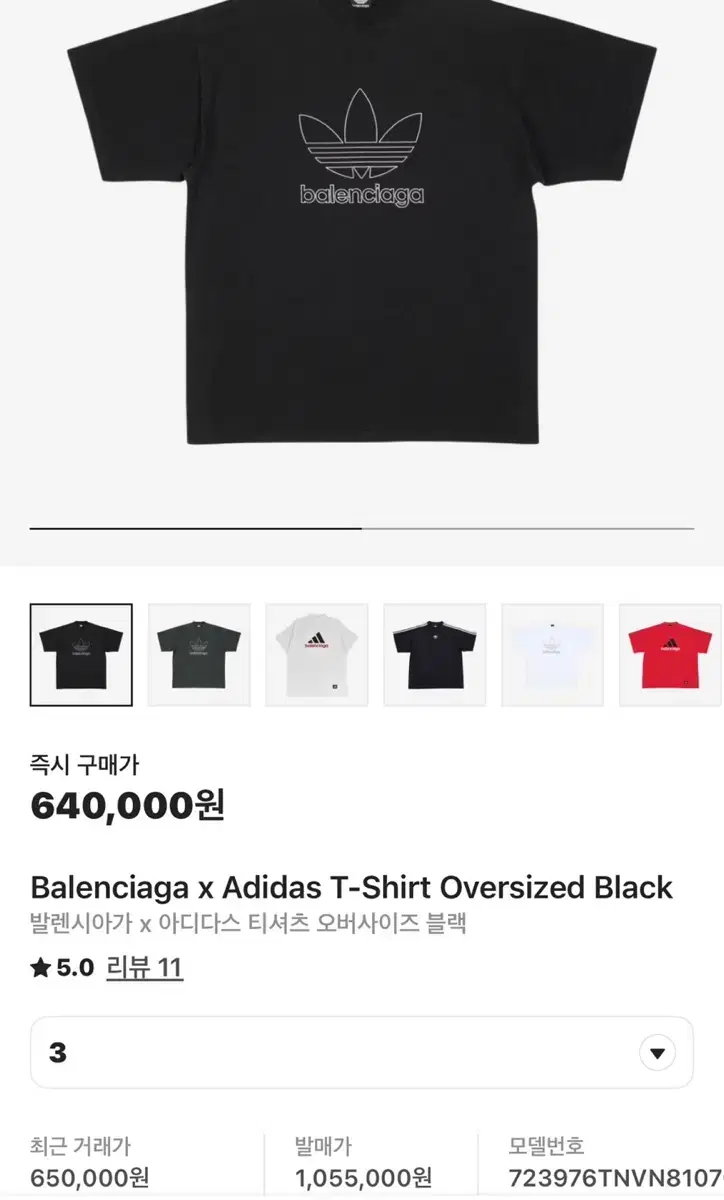Click the 5.0 rating score text
Viewport: 724px width, 1200px height.
67,968
